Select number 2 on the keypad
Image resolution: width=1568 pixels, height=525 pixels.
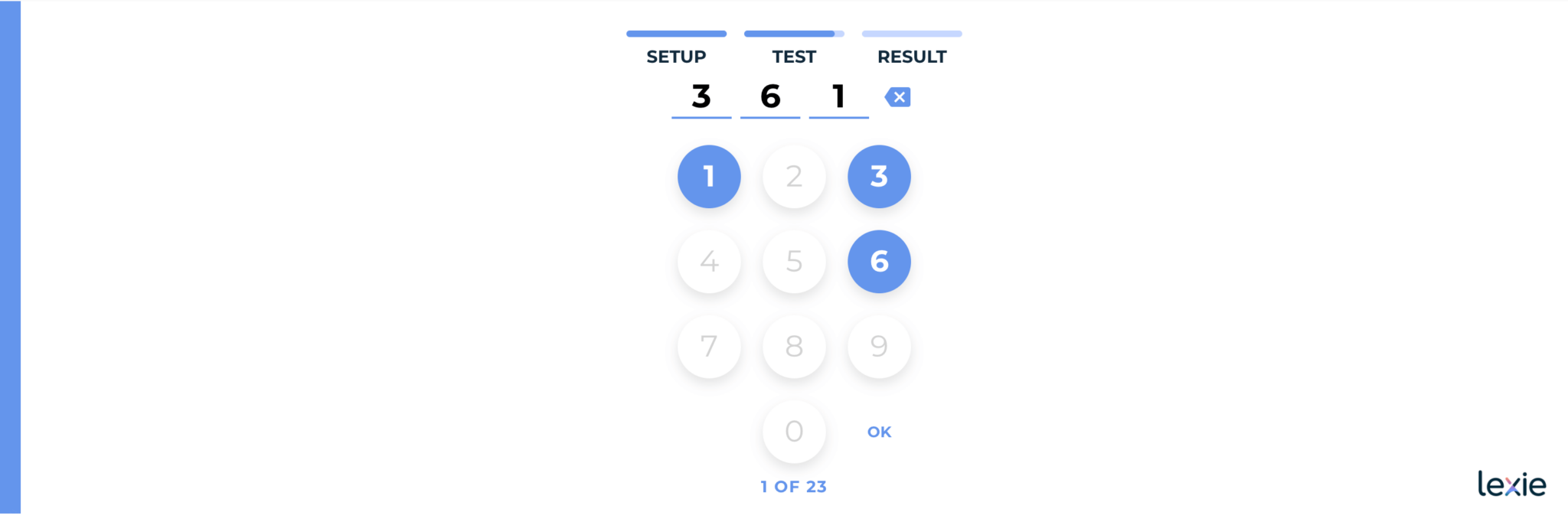tap(794, 177)
